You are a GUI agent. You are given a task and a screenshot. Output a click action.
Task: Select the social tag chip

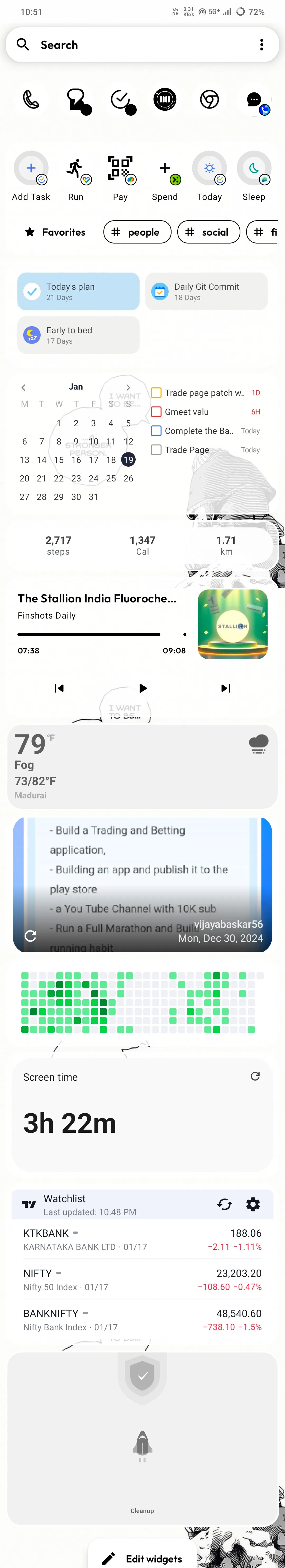(208, 232)
